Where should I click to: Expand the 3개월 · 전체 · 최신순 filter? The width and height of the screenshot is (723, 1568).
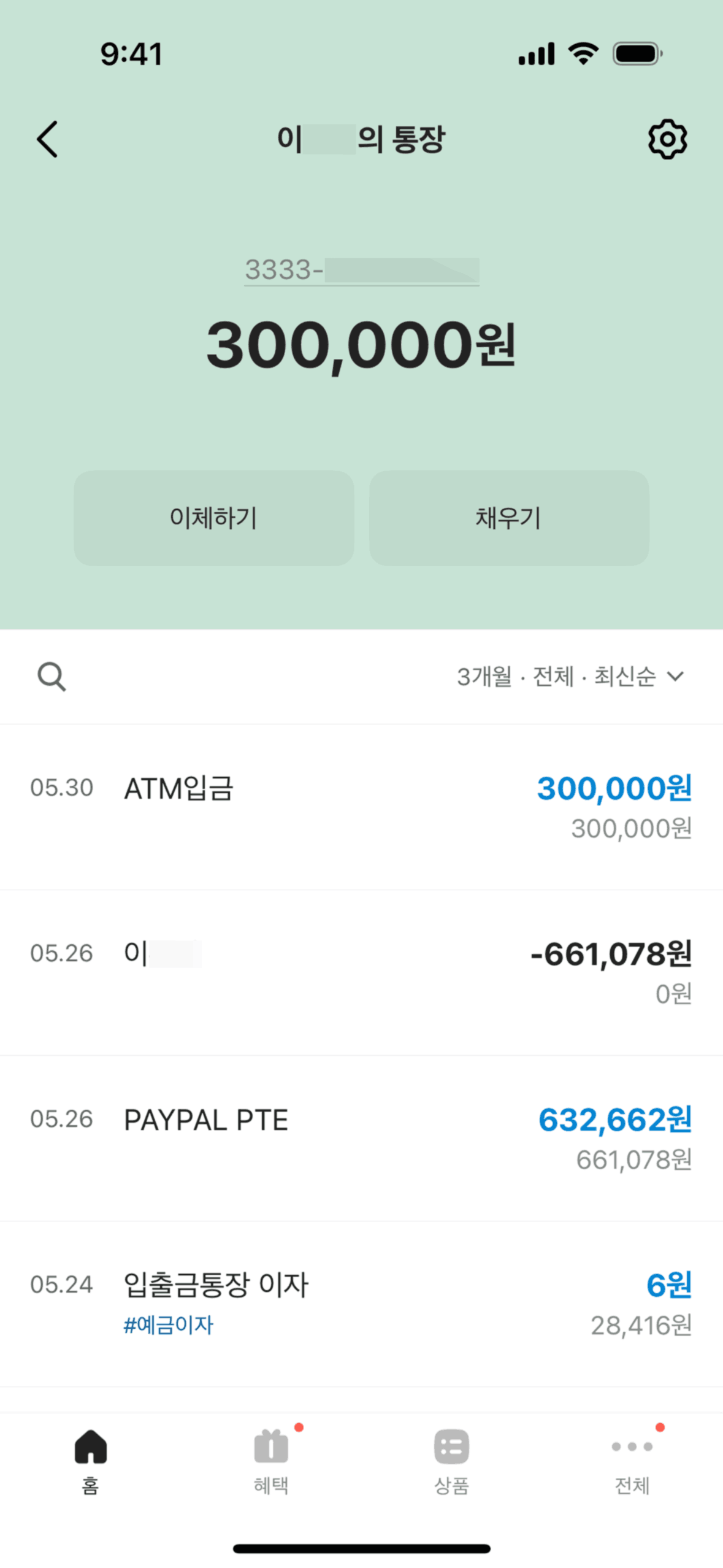click(x=570, y=676)
